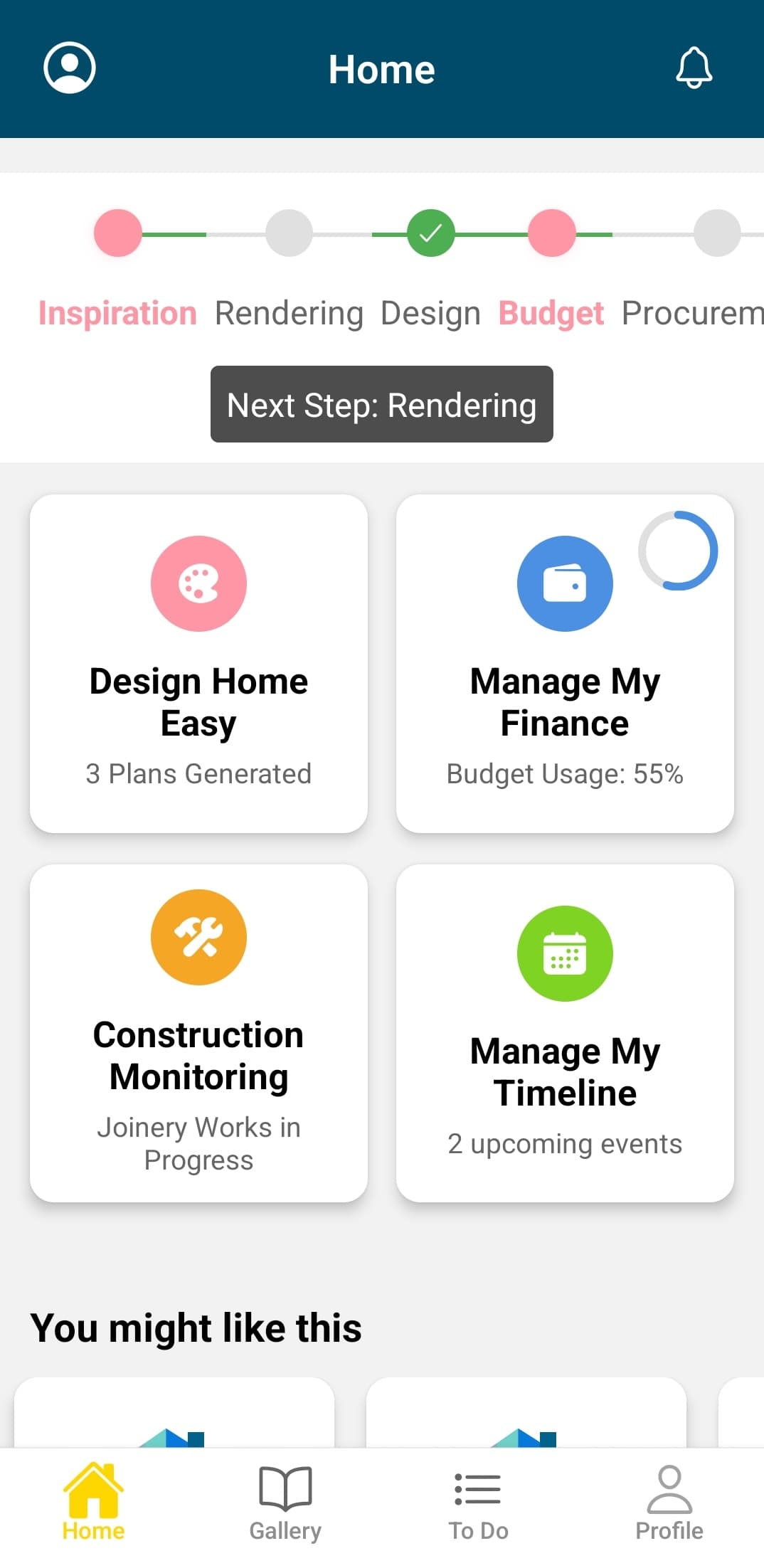Tap the Next Step: Rendering banner
The width and height of the screenshot is (764, 1568).
tap(381, 405)
